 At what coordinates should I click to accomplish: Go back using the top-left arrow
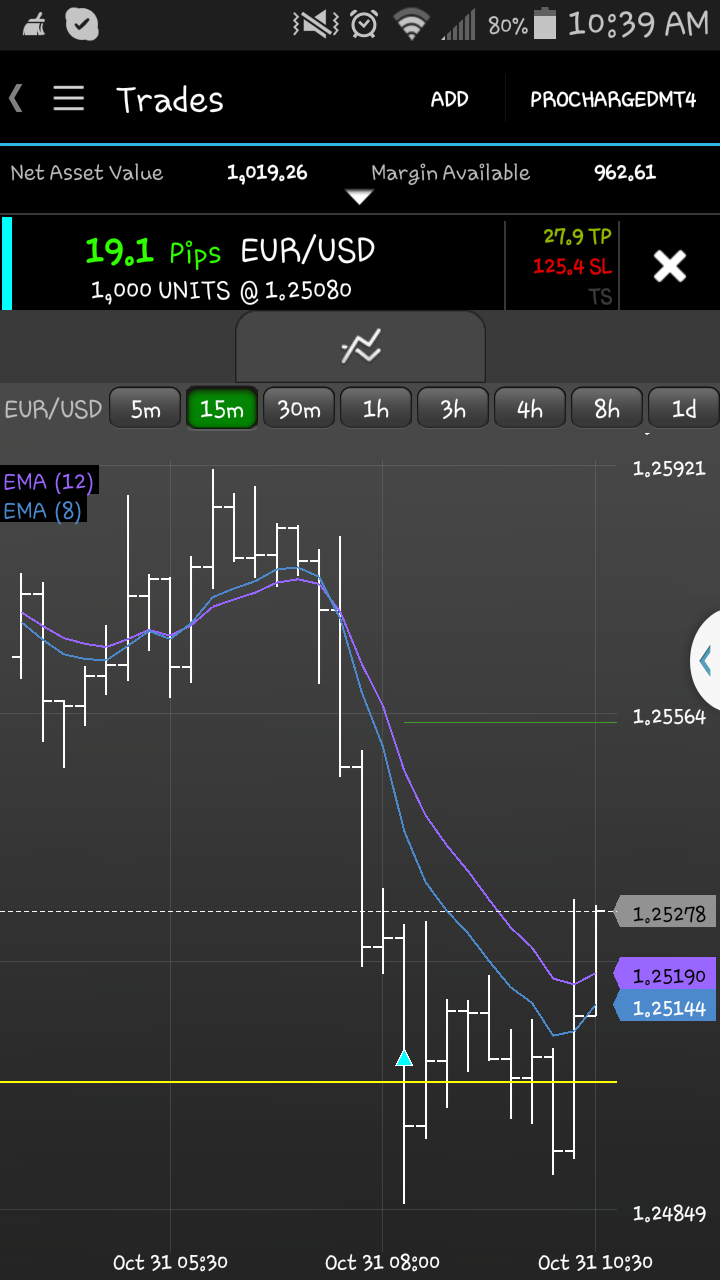pos(16,98)
